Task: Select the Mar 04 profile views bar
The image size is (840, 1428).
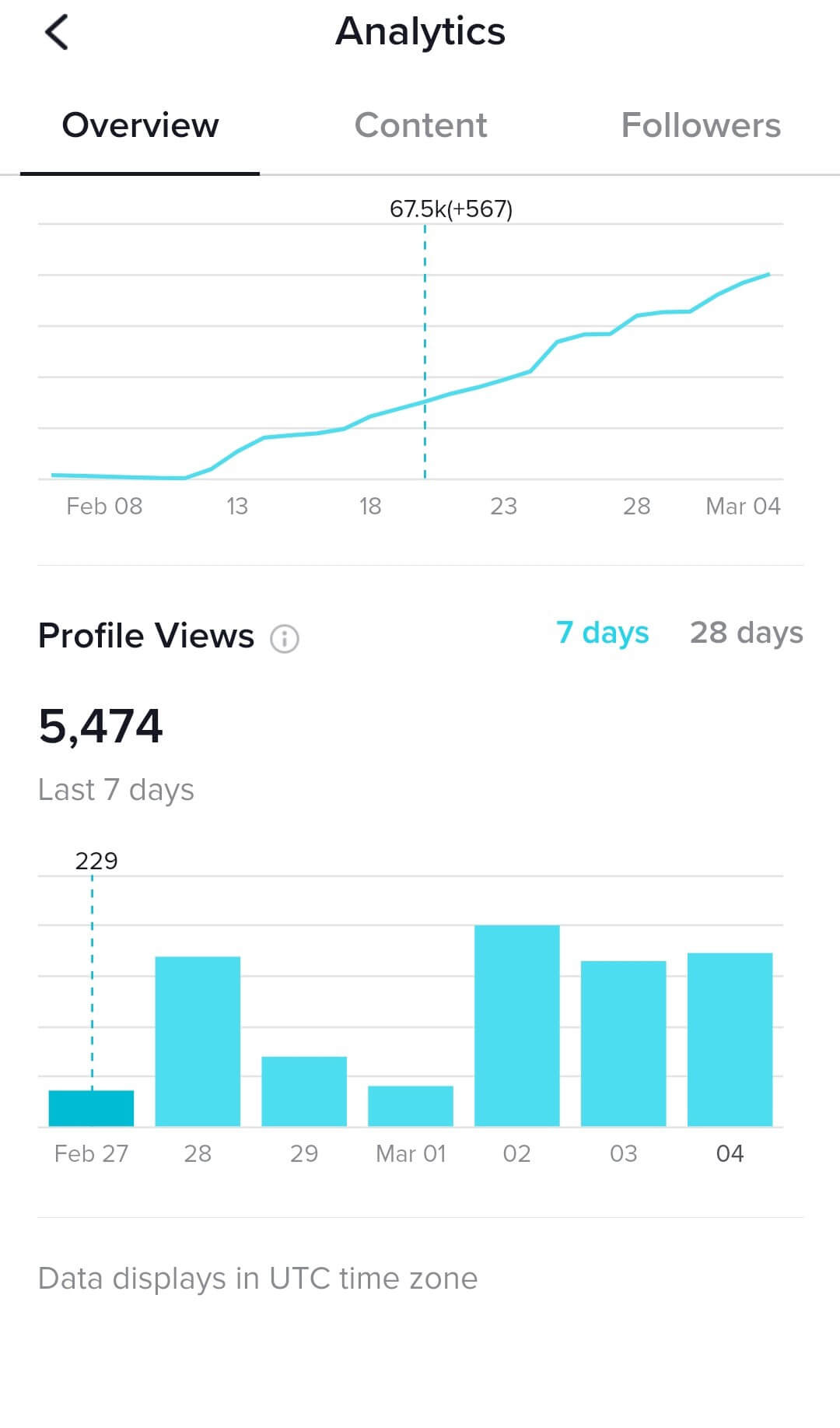Action: click(730, 1040)
